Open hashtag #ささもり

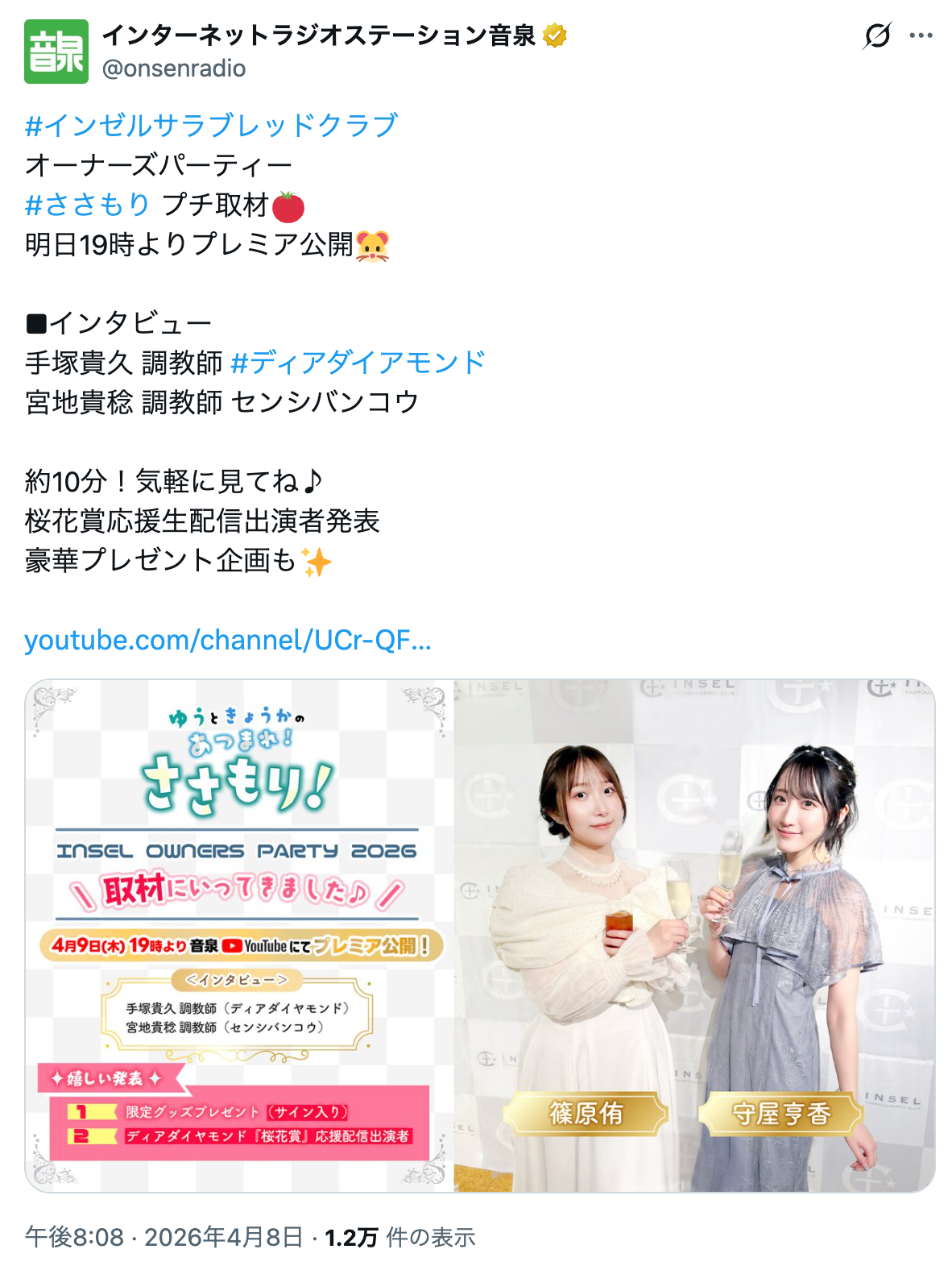87,205
